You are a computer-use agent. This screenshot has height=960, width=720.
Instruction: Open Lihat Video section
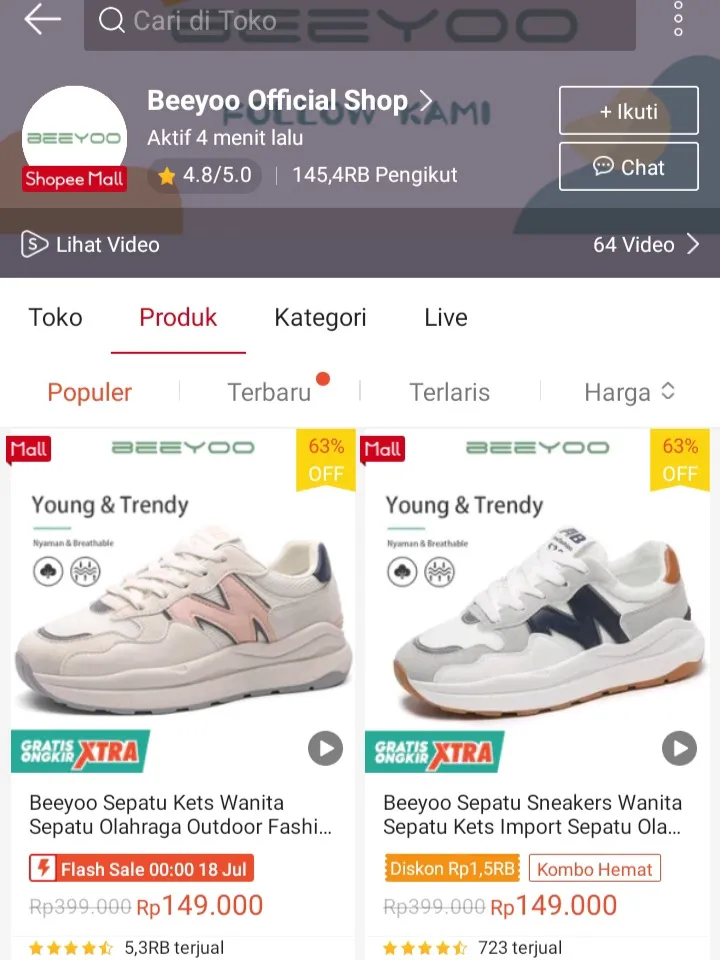tap(91, 244)
